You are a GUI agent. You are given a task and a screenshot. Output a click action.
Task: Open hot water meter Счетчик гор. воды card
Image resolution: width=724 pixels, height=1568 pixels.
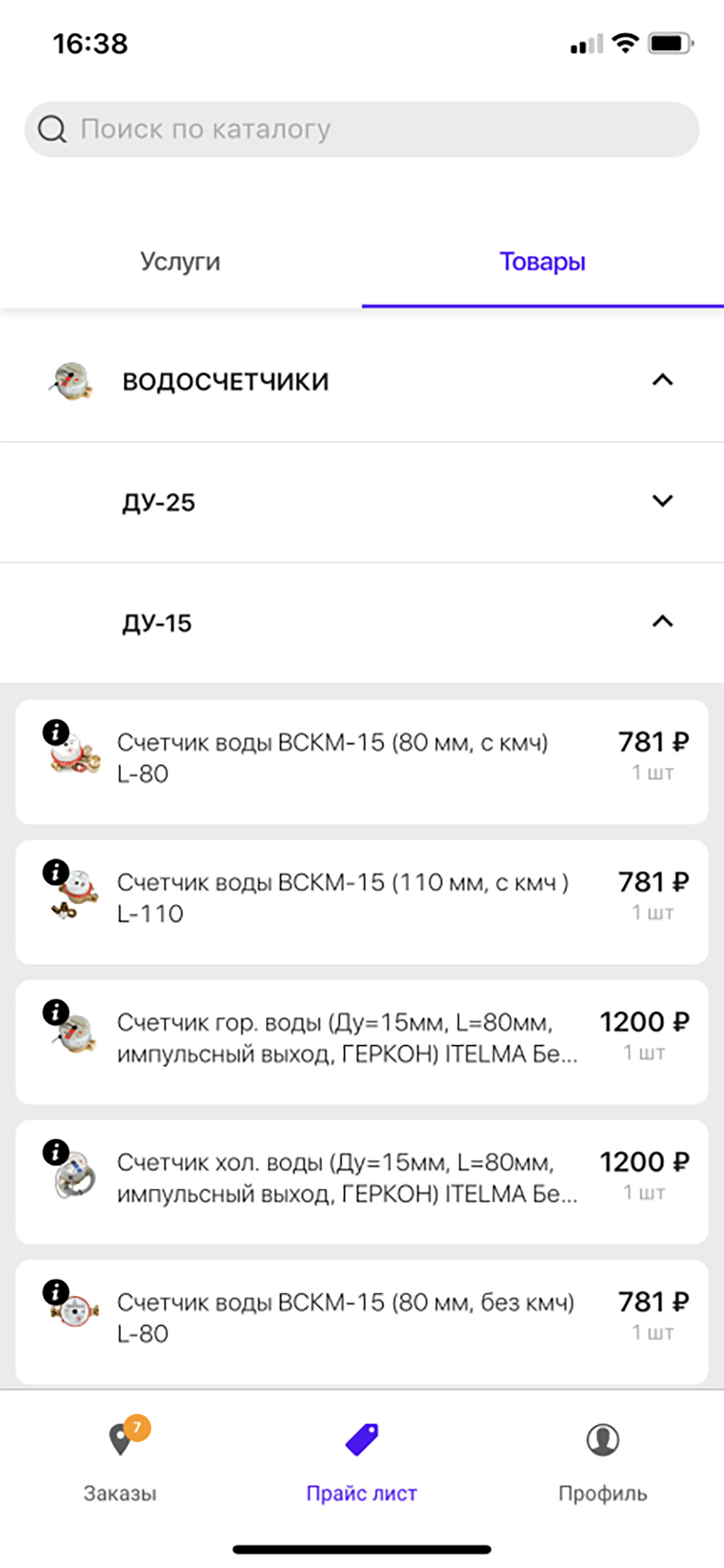pyautogui.click(x=361, y=1041)
